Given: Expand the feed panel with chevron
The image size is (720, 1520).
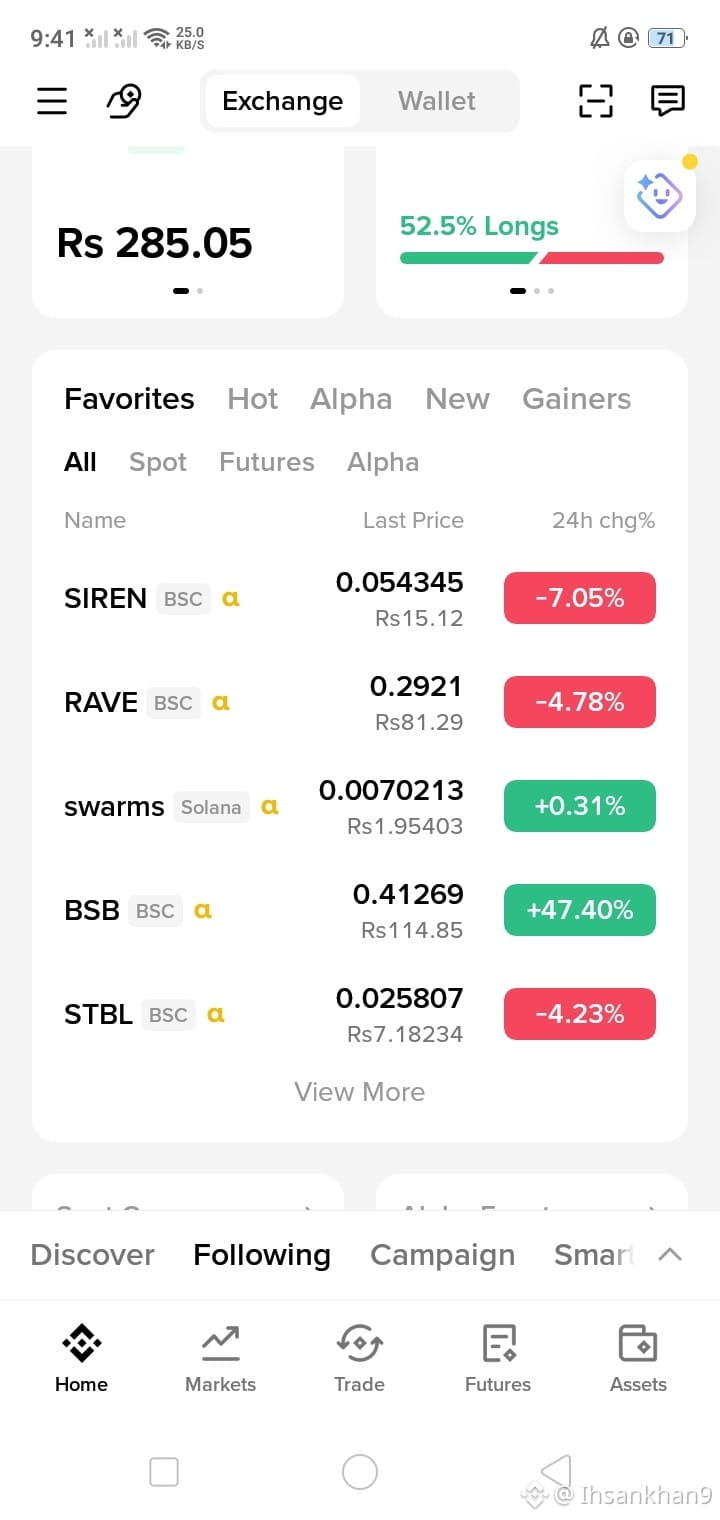Looking at the screenshot, I should 670,1254.
